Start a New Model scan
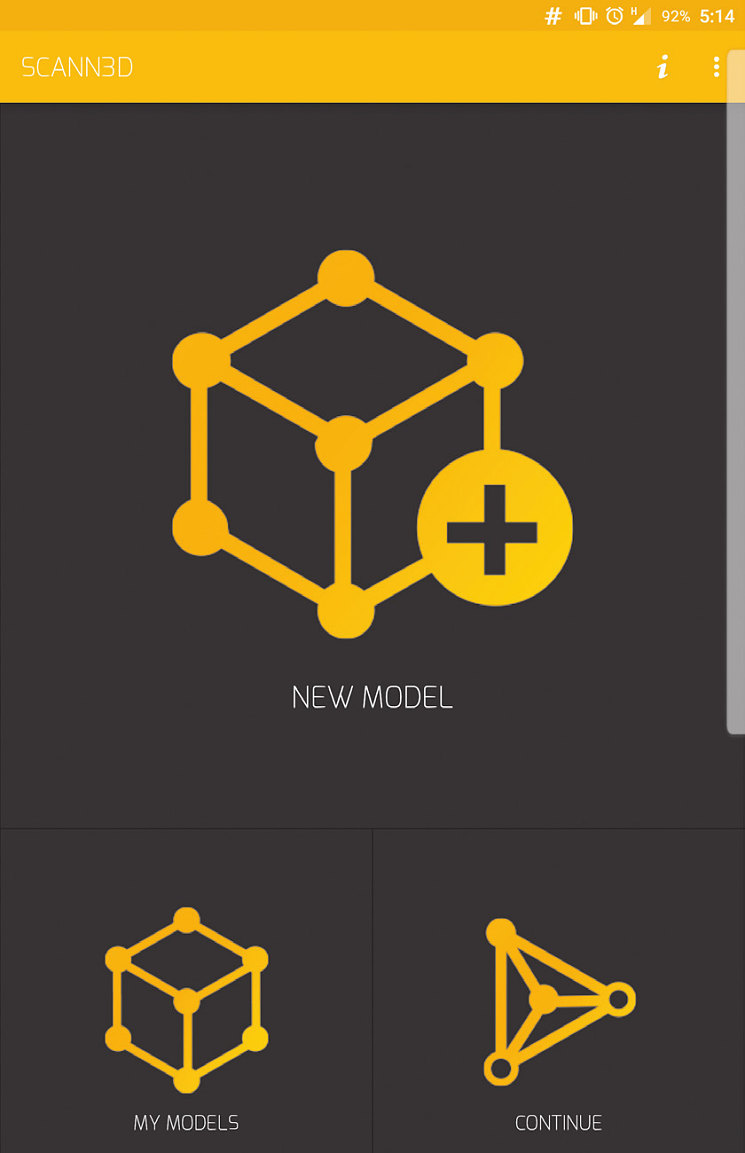This screenshot has height=1153, width=745. click(x=372, y=470)
